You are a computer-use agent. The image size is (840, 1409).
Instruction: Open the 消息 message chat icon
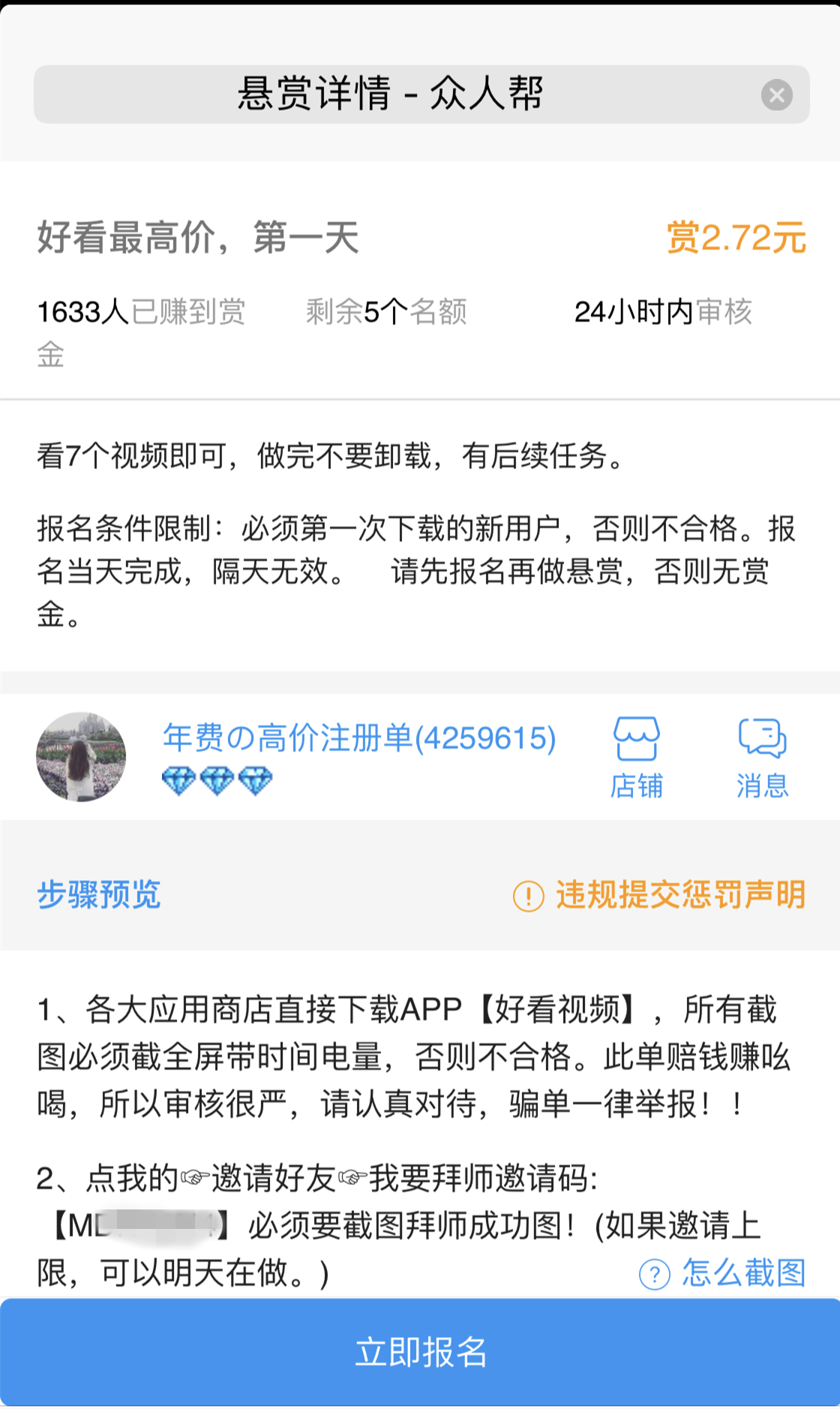coord(762,750)
